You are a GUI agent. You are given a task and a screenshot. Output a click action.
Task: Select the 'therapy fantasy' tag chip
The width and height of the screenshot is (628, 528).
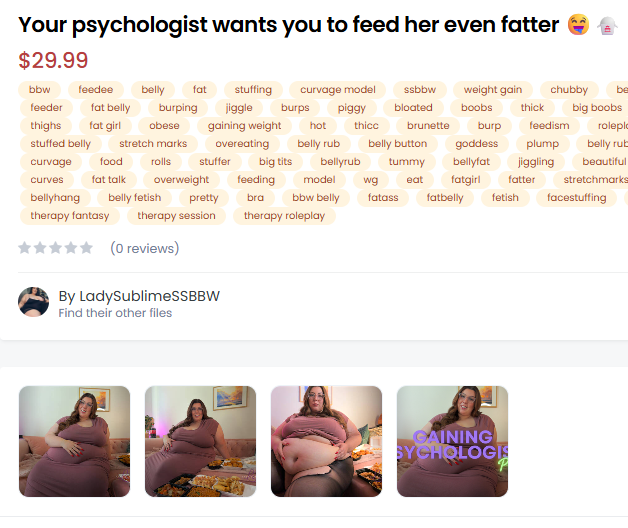pyautogui.click(x=69, y=216)
